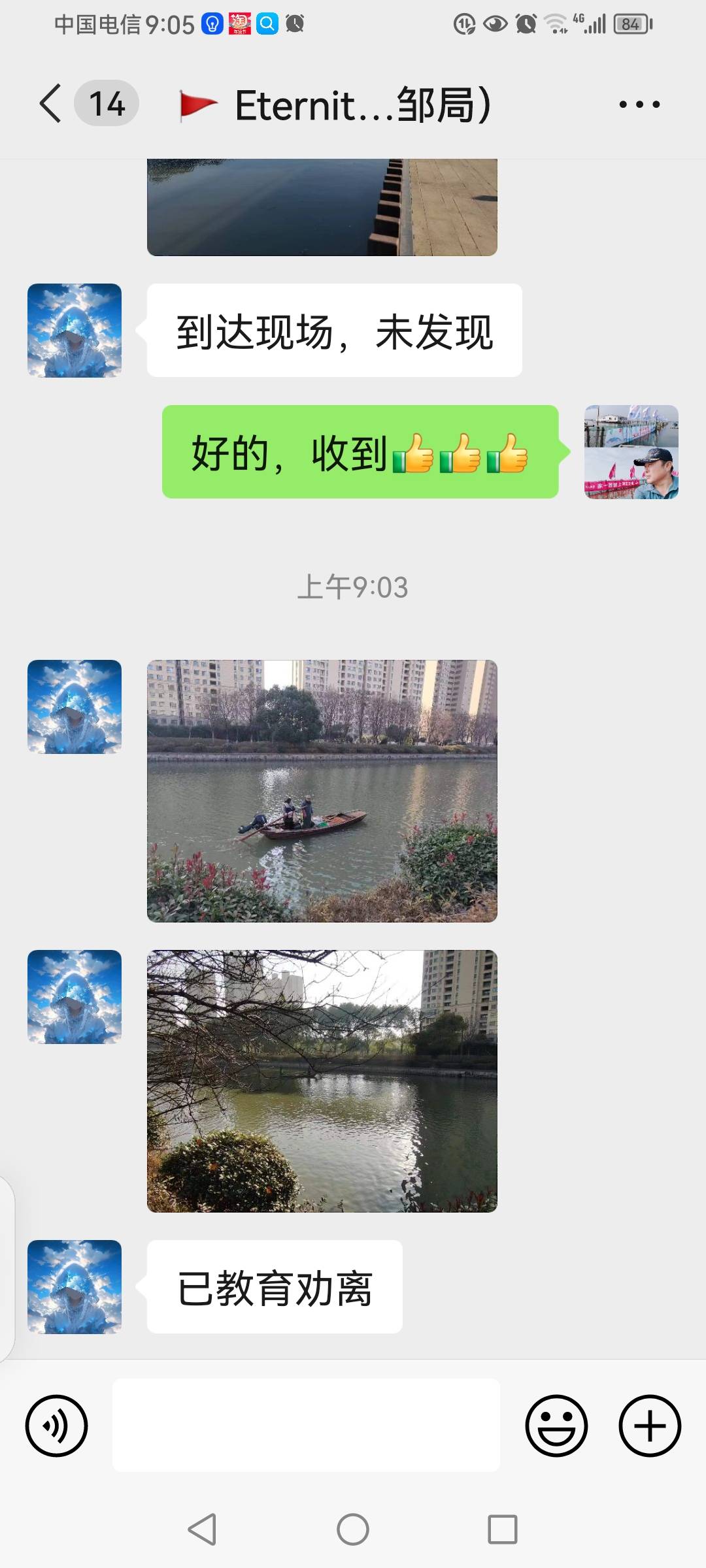Viewport: 706px width, 1568px height.
Task: Open the emoji sticker panel
Action: pyautogui.click(x=556, y=1426)
